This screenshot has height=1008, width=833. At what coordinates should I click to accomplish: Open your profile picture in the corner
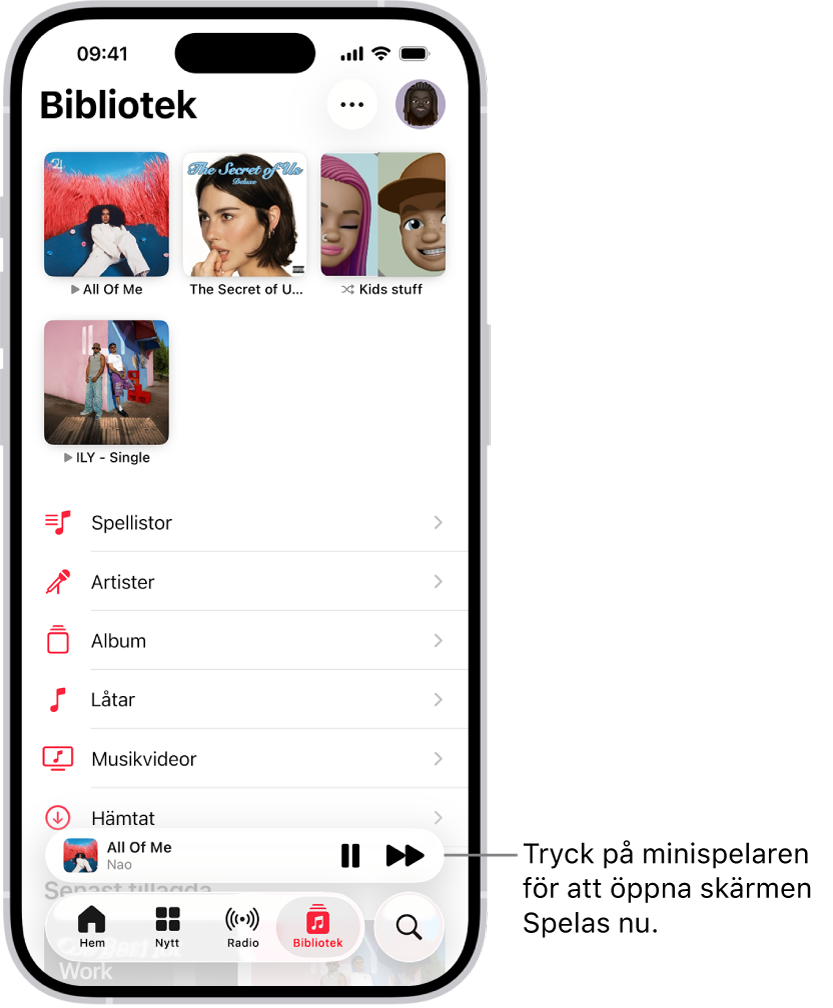(x=420, y=104)
